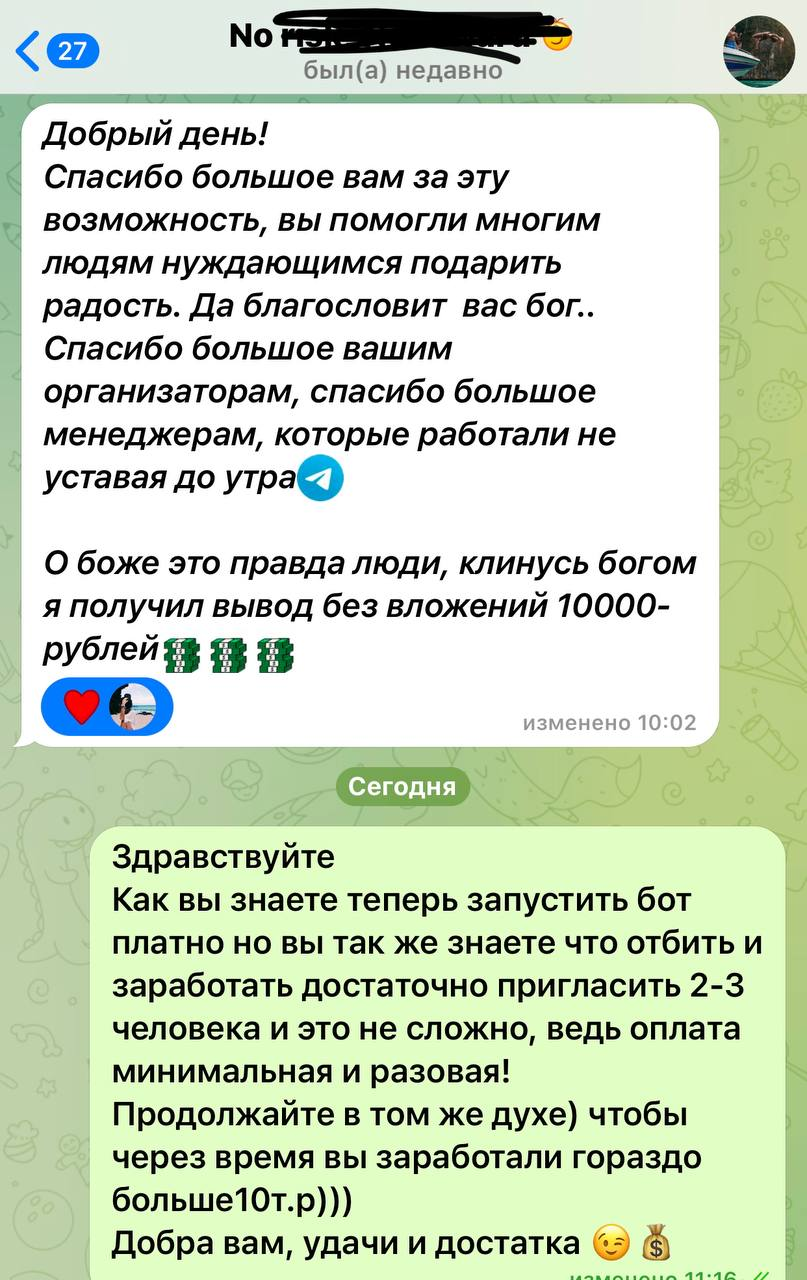807x1280 pixels.
Task: Open the contact's profile photo
Action: [758, 51]
